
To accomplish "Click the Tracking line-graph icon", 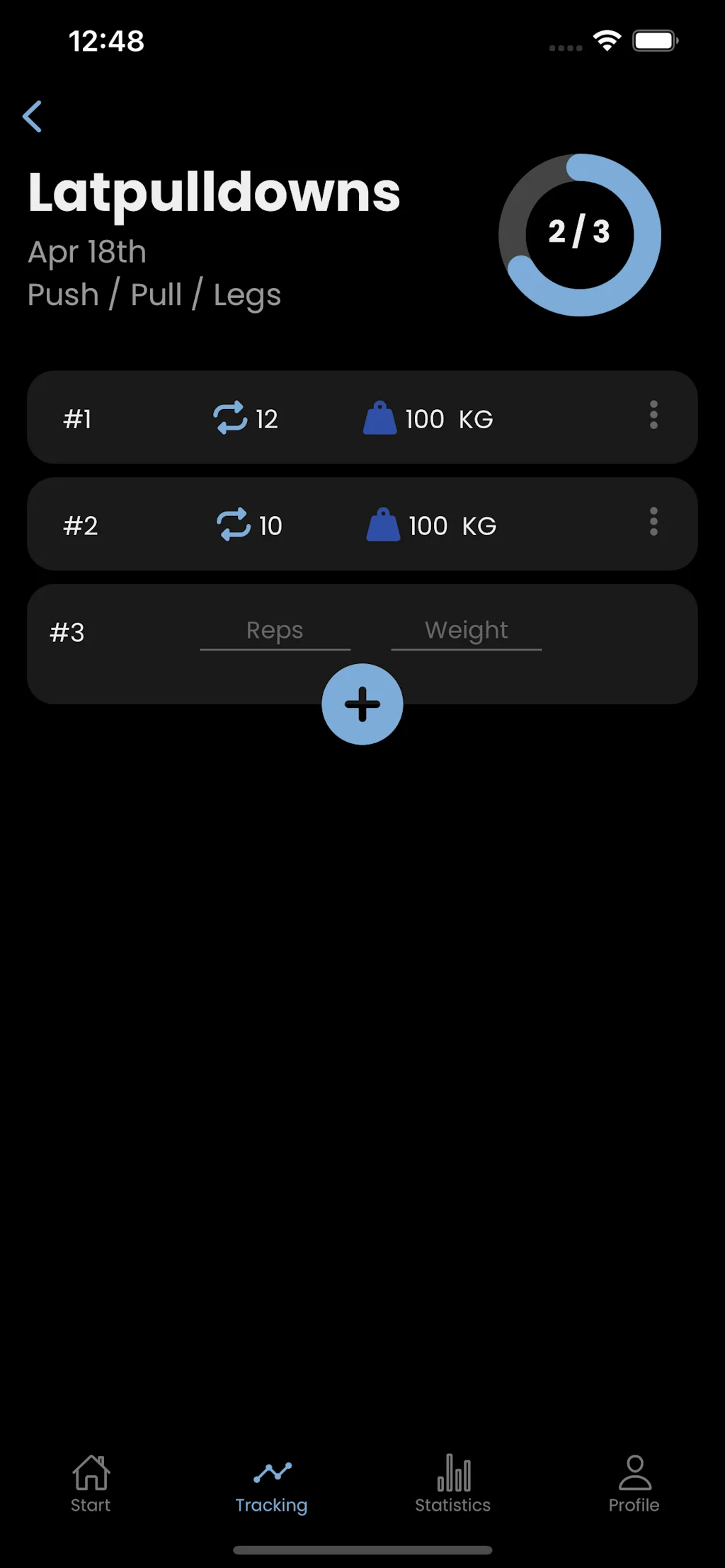I will pos(272,1472).
